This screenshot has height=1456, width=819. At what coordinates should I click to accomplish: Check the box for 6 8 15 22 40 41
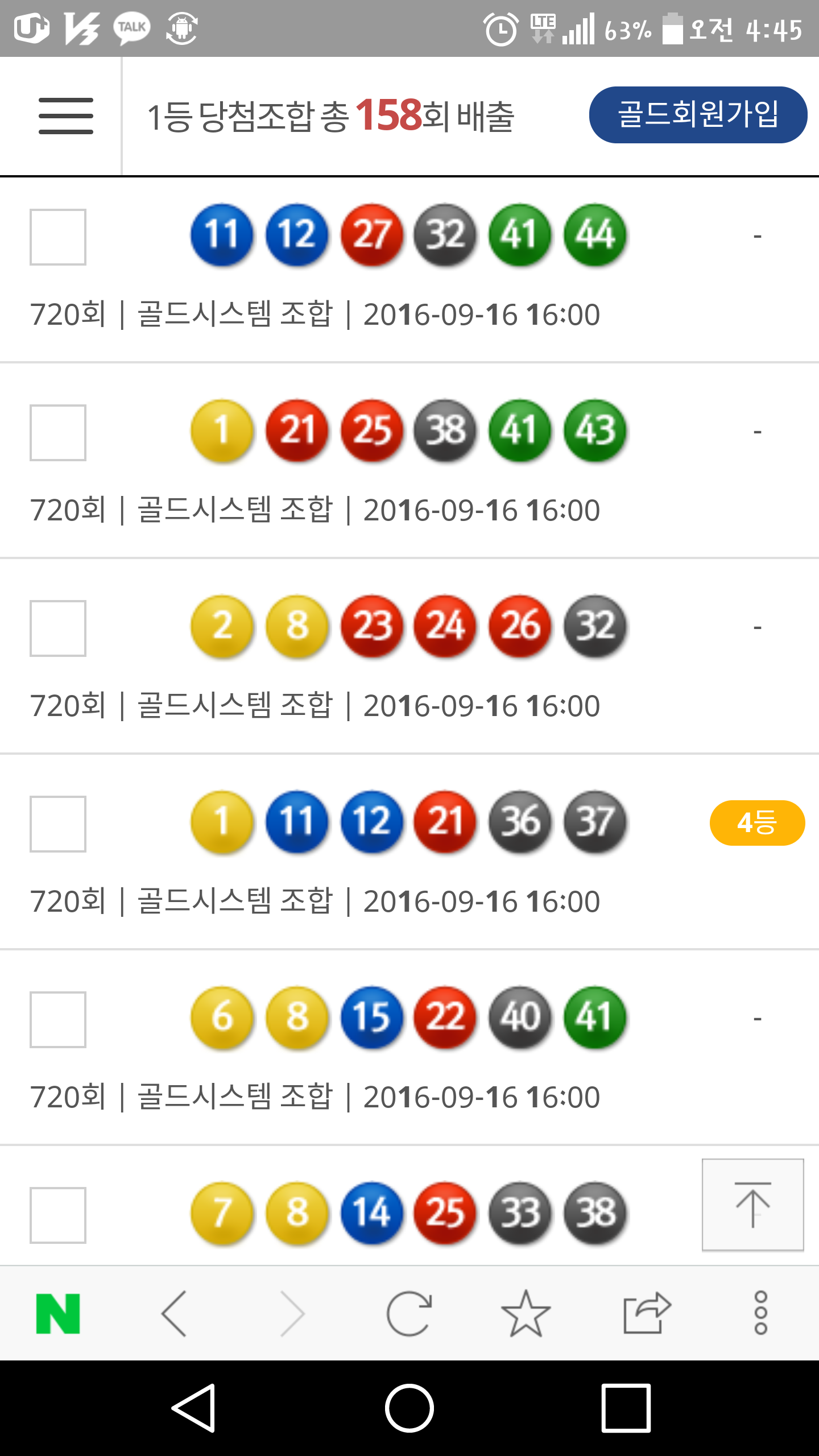click(58, 1020)
